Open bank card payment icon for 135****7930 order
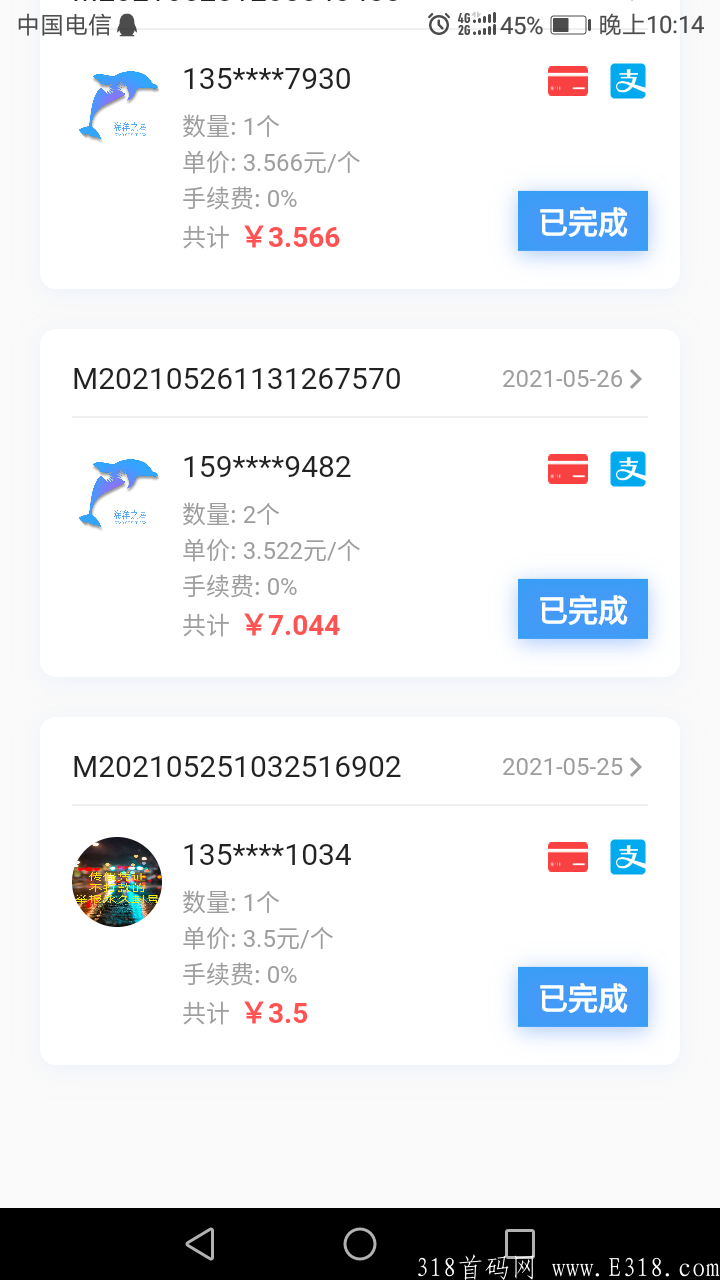 point(567,81)
